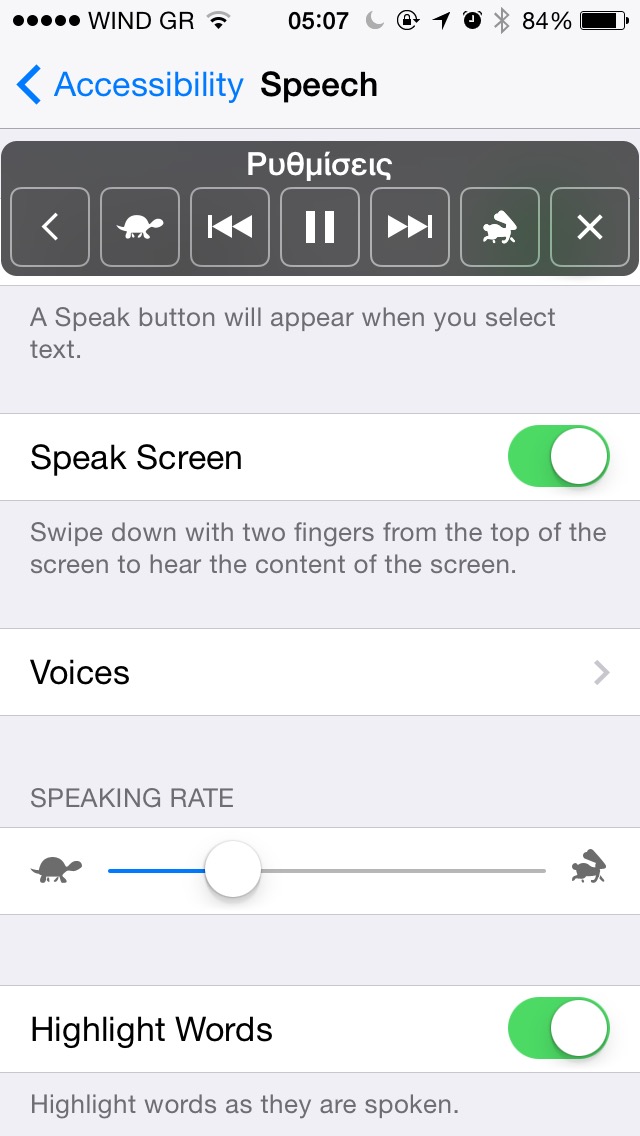Tap the Speaking Rate slider track
Viewport: 640px width, 1136px height.
[x=400, y=871]
